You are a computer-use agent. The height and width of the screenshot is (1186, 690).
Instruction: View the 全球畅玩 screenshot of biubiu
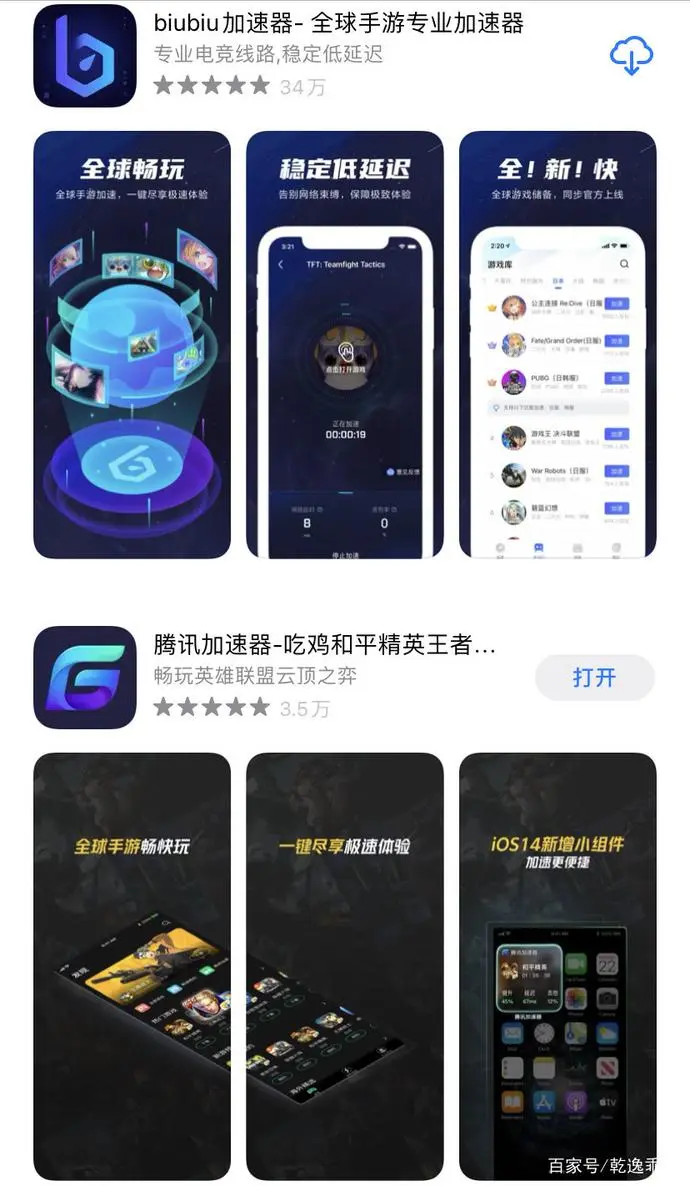coord(132,345)
